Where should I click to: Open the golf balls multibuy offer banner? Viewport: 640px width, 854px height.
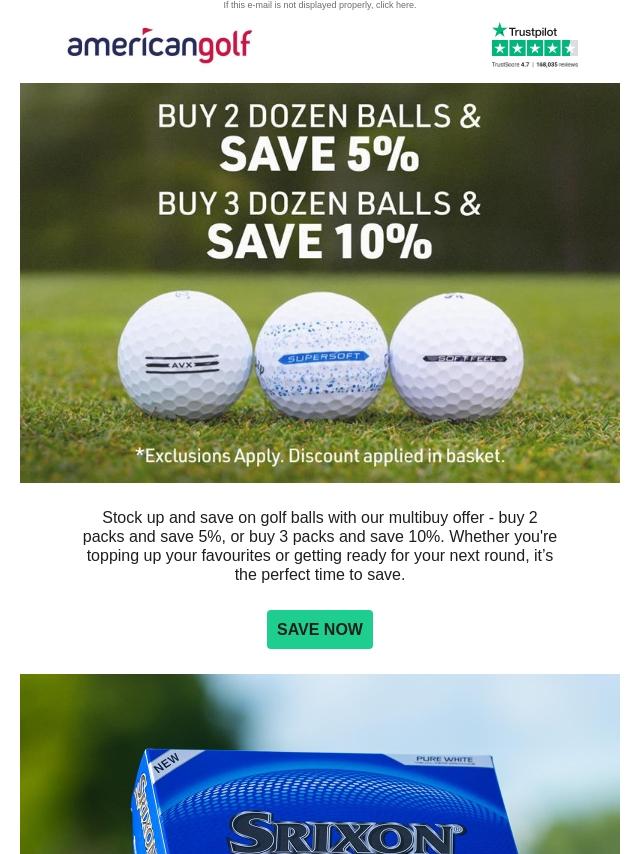tap(319, 282)
